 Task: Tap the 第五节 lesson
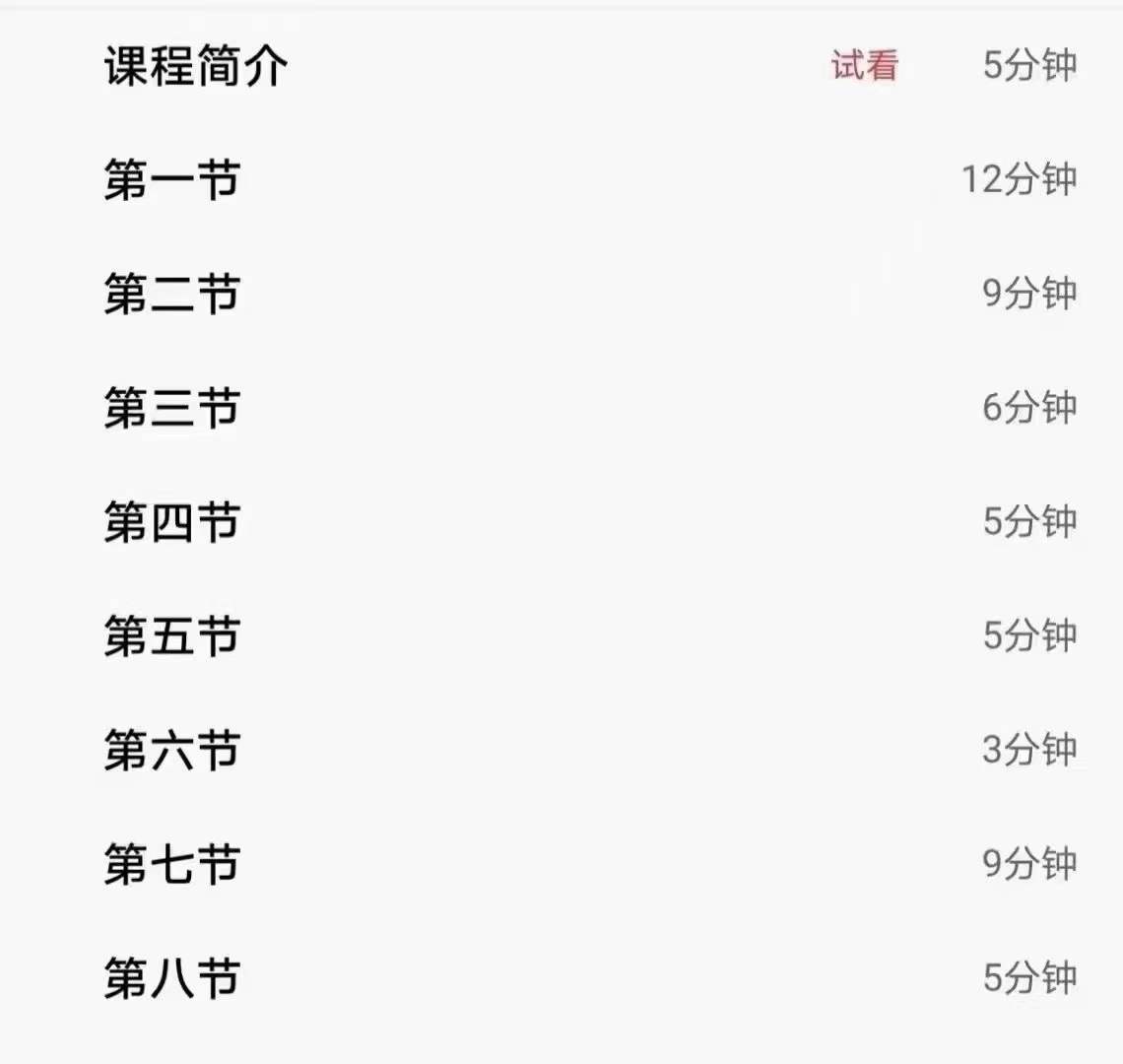172,636
